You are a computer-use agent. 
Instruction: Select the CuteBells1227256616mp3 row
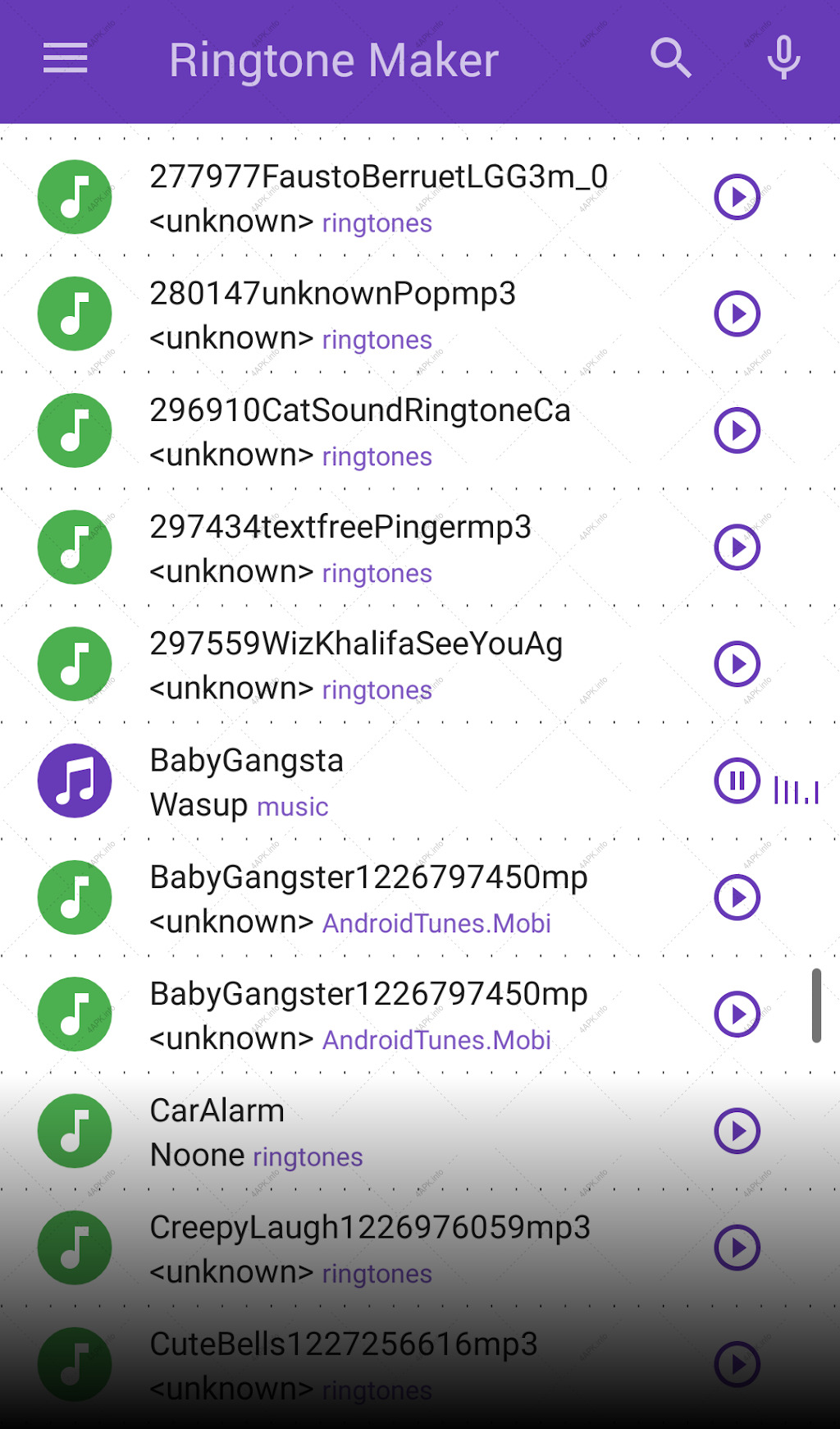coord(420,1365)
